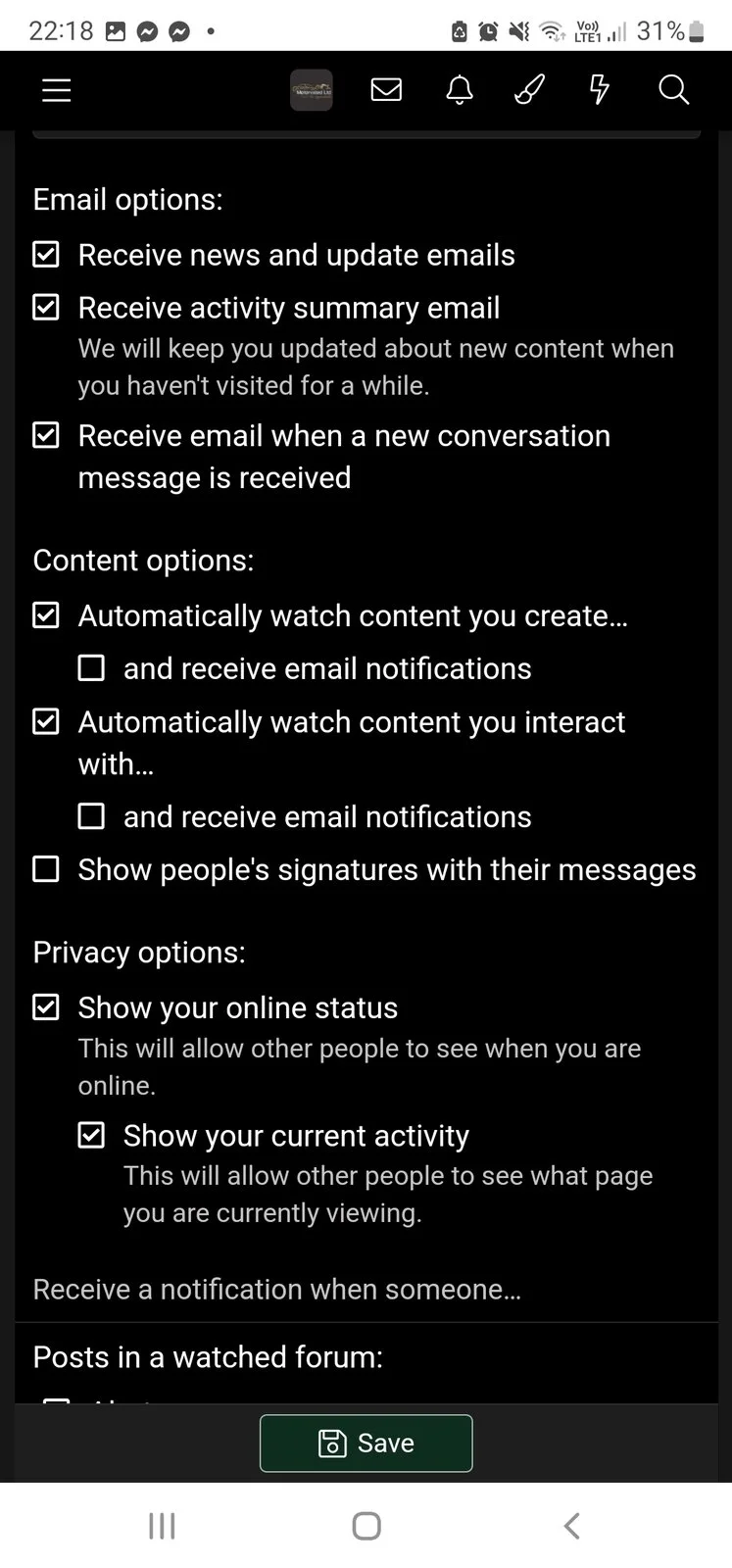Enable email notifications for content you interact with
The height and width of the screenshot is (1568, 732).
click(91, 816)
